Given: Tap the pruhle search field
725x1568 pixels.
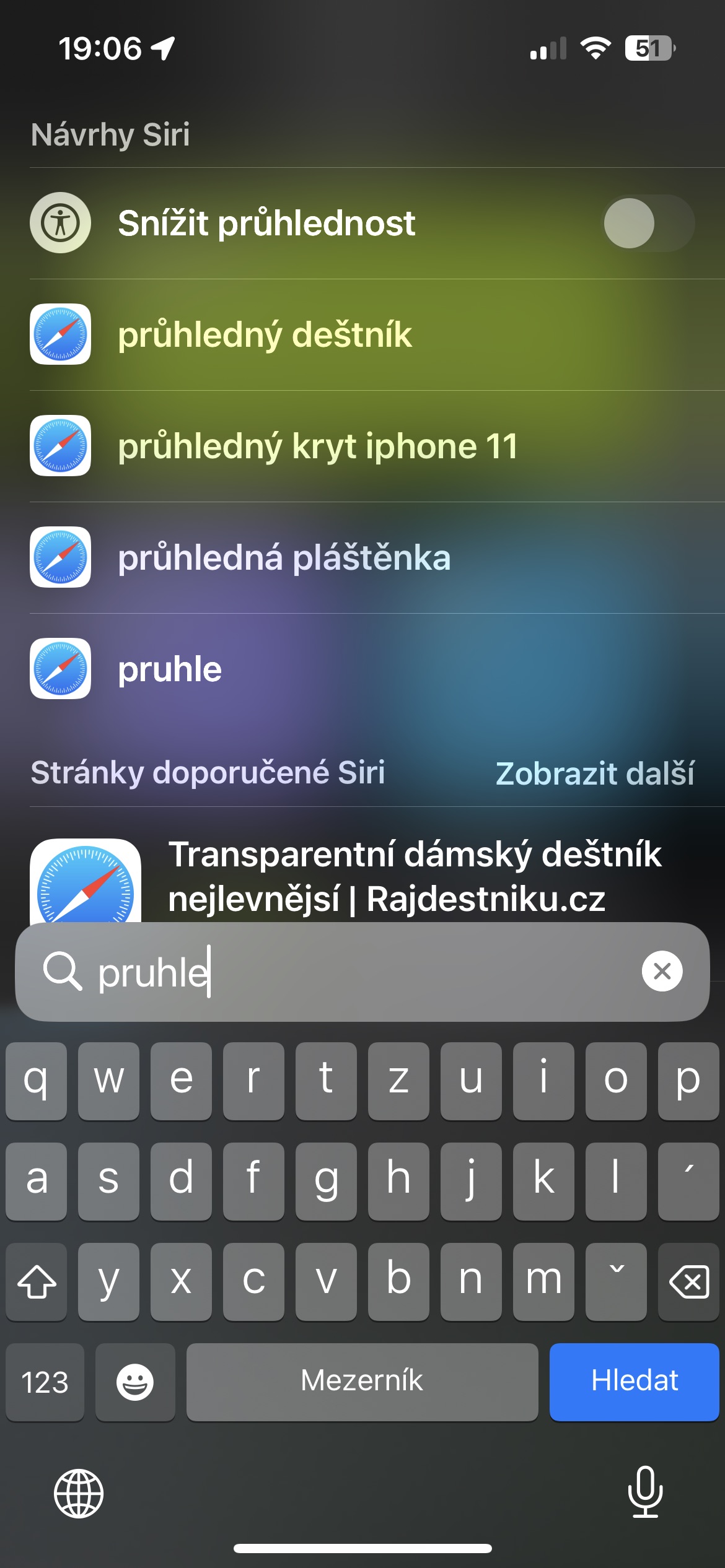Looking at the screenshot, I should [x=359, y=971].
